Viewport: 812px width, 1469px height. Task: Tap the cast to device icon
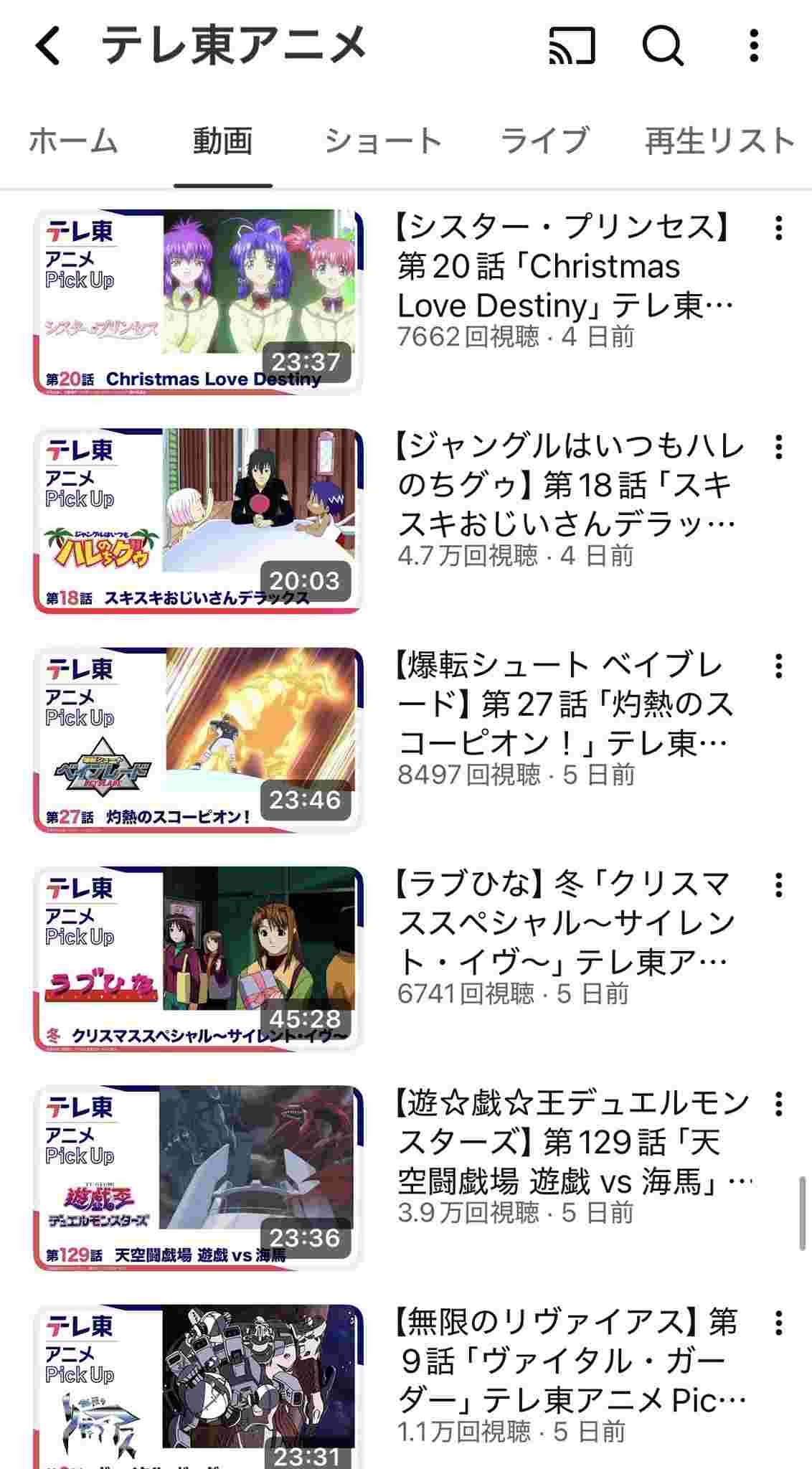[572, 46]
